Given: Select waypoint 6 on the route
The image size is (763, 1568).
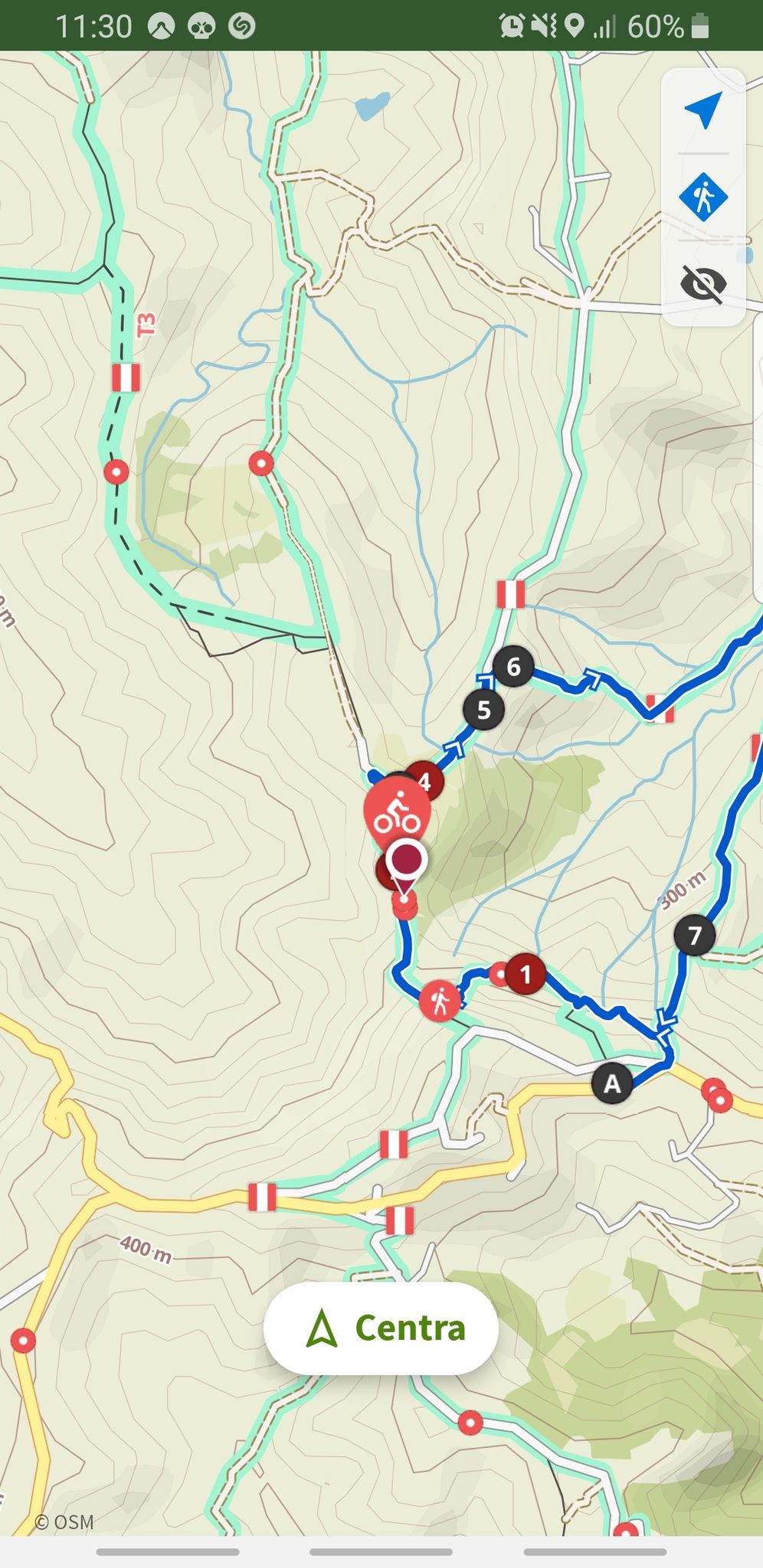Looking at the screenshot, I should (x=513, y=667).
